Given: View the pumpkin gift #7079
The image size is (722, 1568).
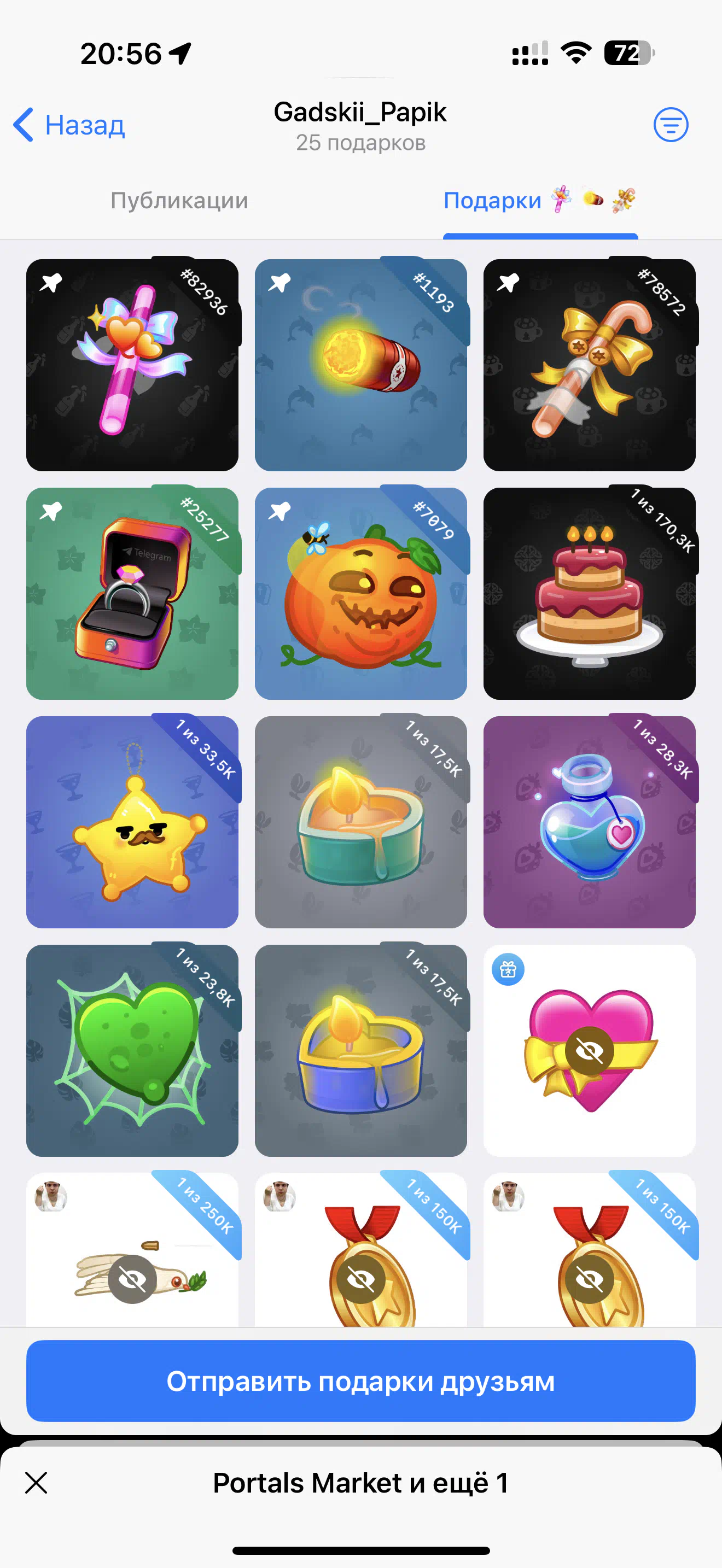Looking at the screenshot, I should click(x=361, y=594).
